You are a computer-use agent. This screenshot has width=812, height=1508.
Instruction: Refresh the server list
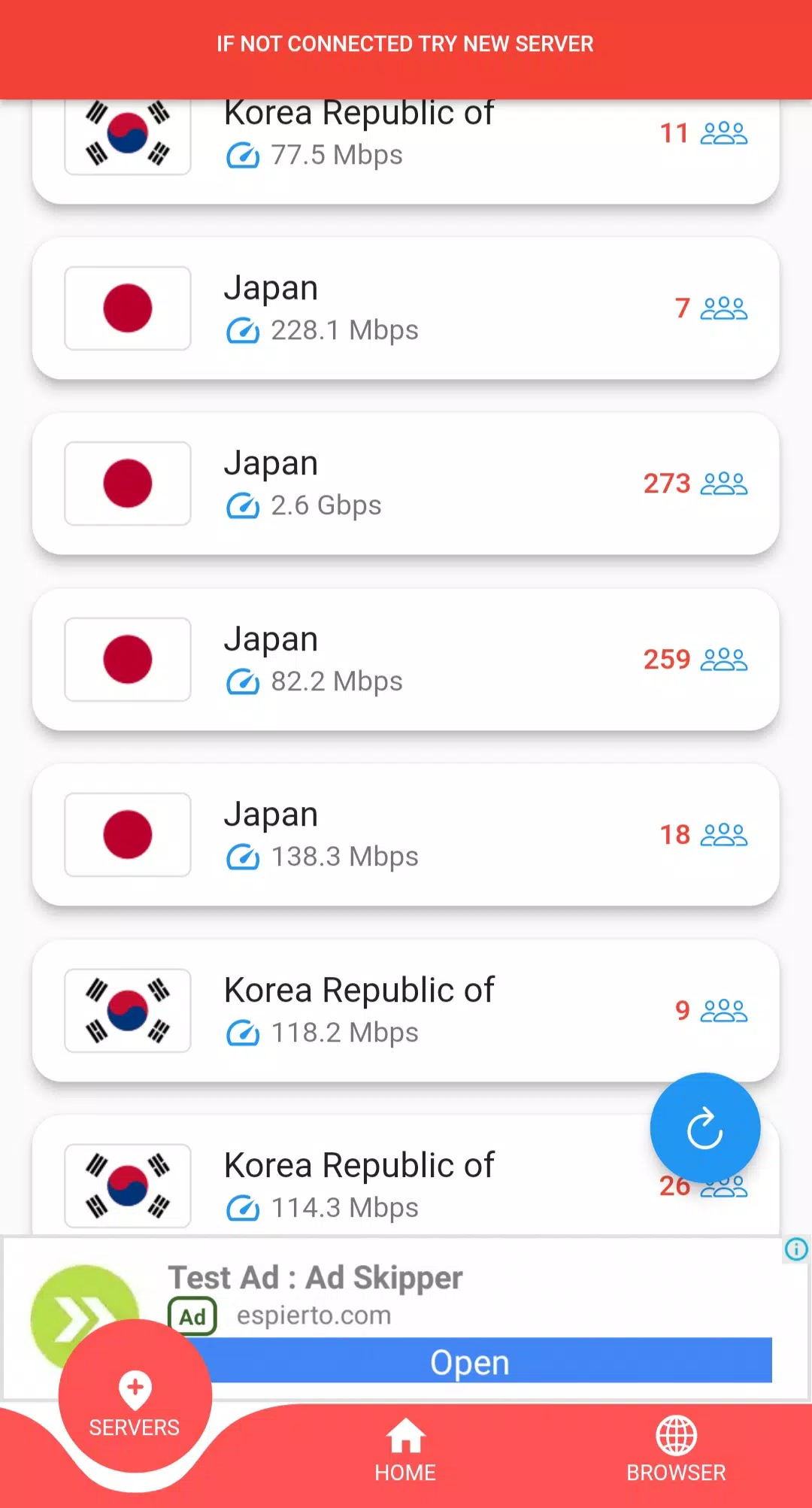point(705,1128)
